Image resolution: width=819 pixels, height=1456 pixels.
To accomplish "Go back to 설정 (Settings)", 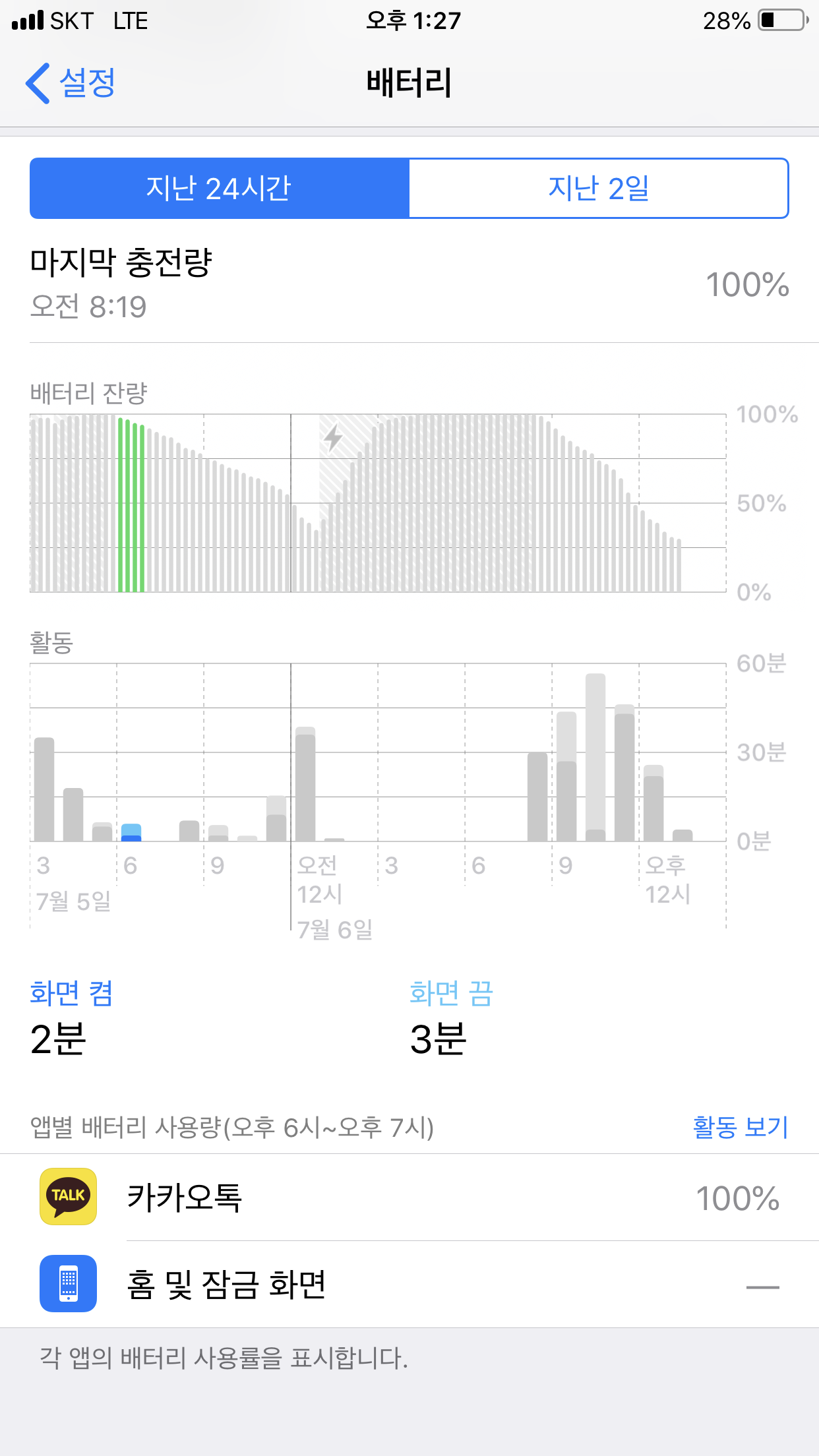I will 71,83.
